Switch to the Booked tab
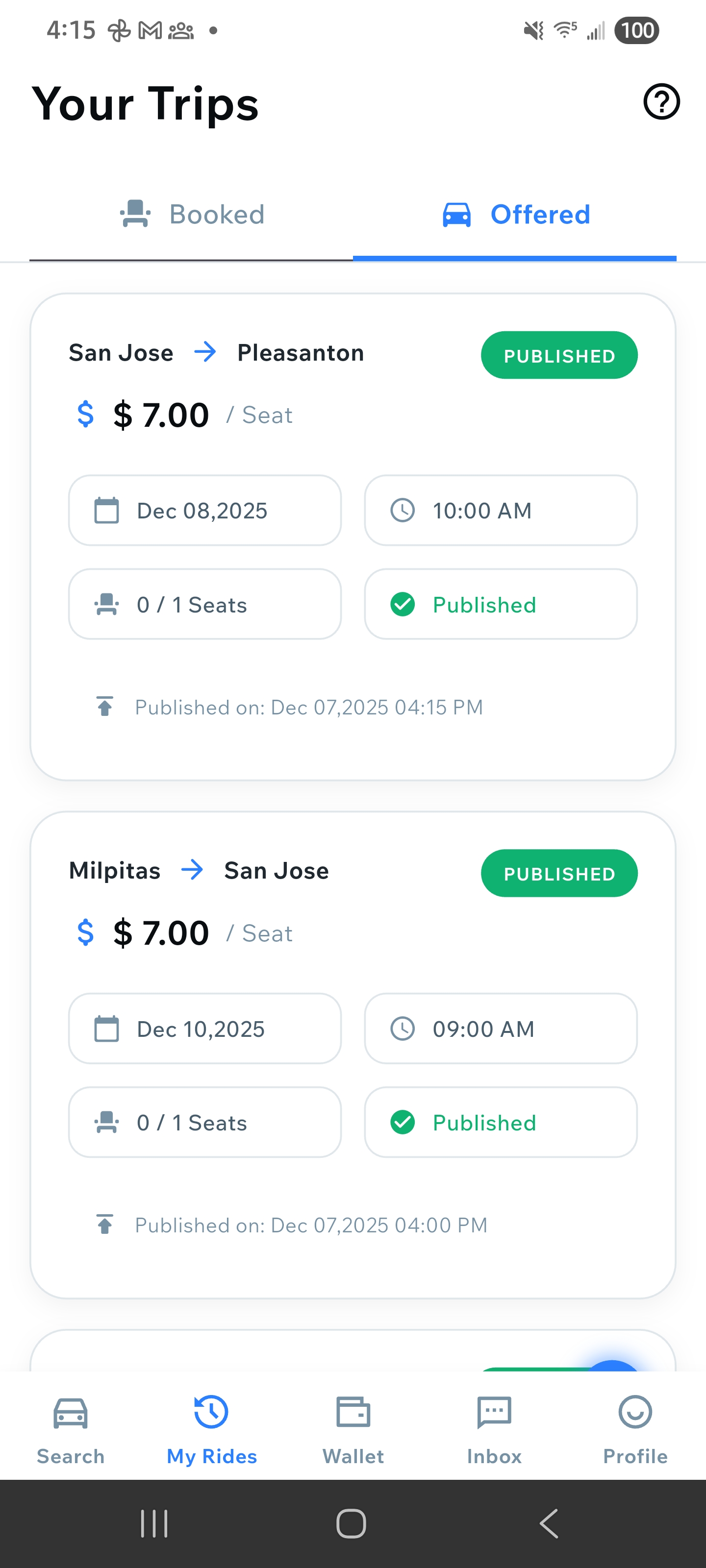The image size is (706, 1568). 191,214
